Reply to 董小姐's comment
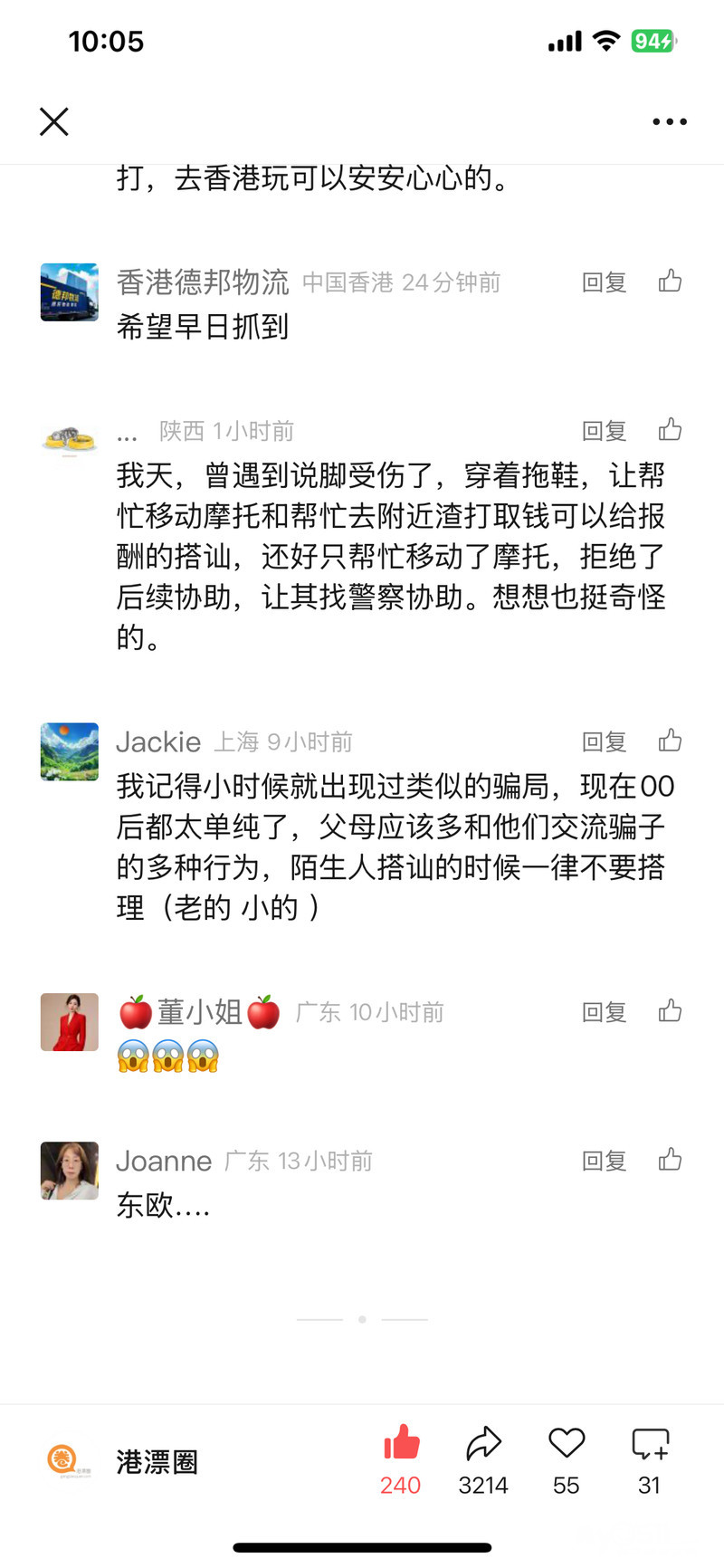 [604, 1012]
